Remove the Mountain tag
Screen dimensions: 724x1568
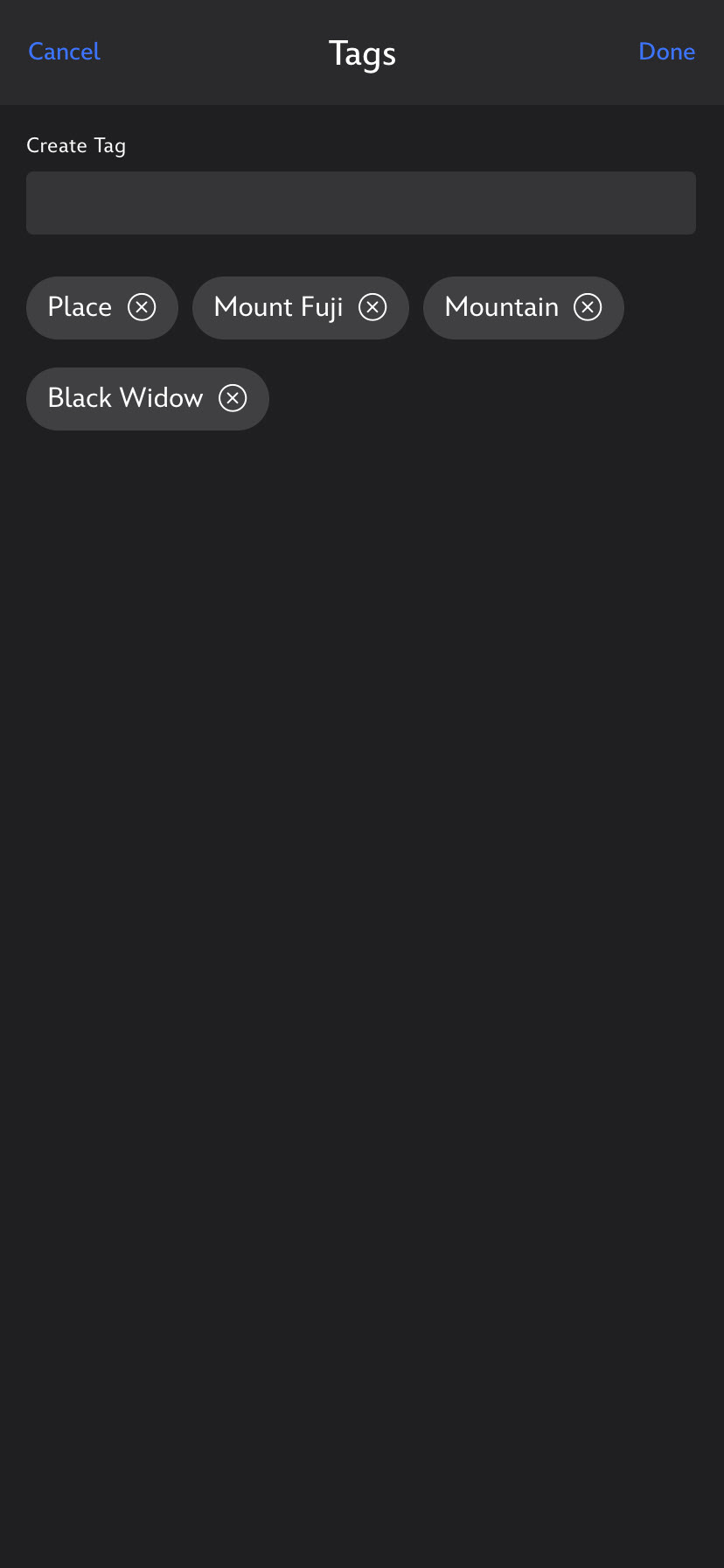(588, 307)
